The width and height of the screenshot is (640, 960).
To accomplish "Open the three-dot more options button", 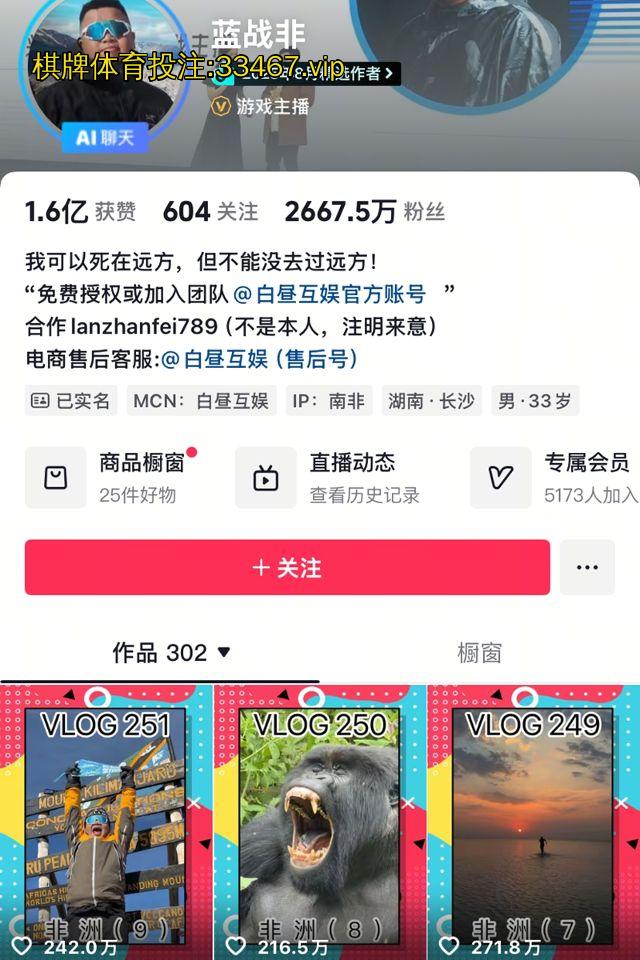I will (x=587, y=568).
